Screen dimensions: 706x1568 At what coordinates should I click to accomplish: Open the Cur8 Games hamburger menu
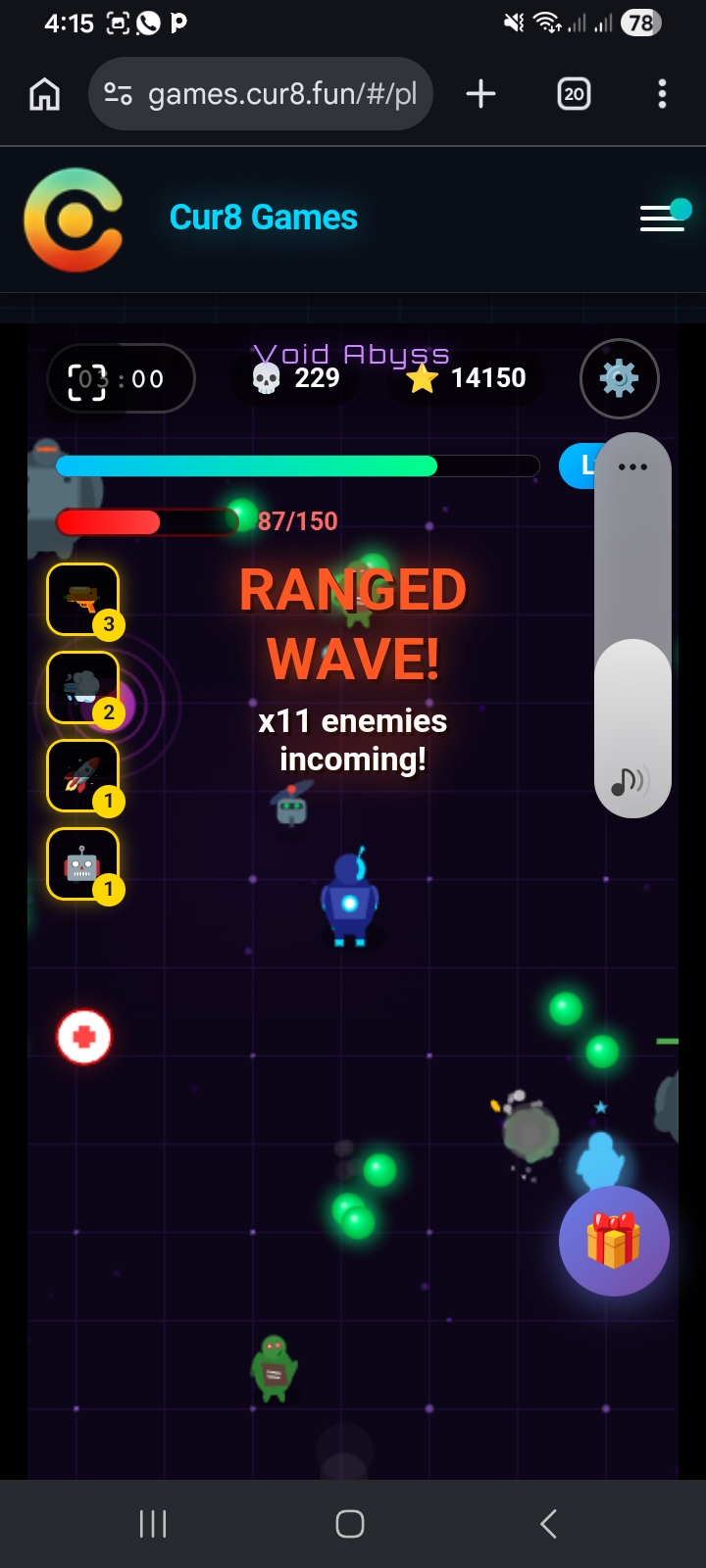pyautogui.click(x=663, y=218)
